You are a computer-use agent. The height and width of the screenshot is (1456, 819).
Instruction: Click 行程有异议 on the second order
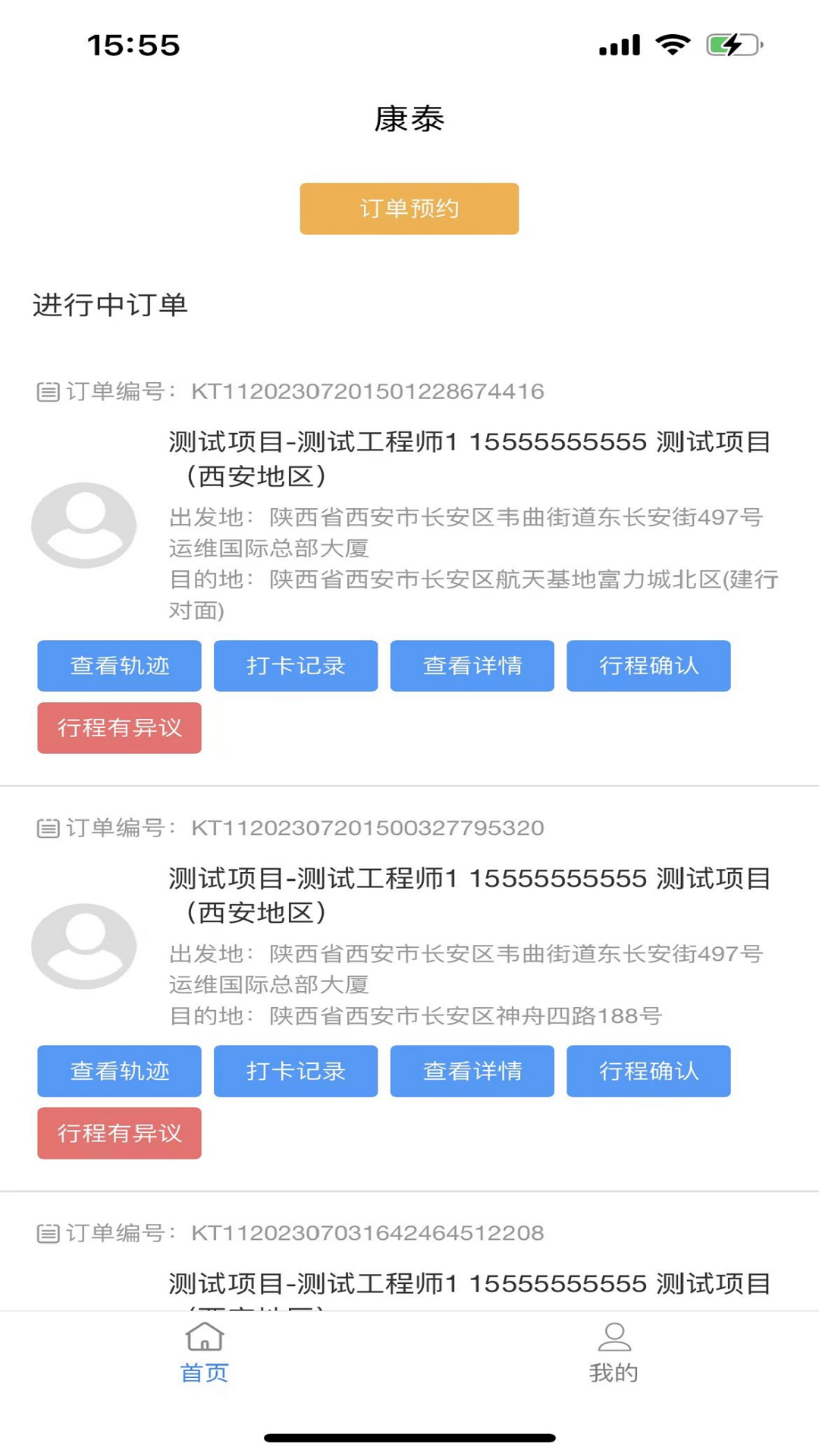coord(119,1133)
